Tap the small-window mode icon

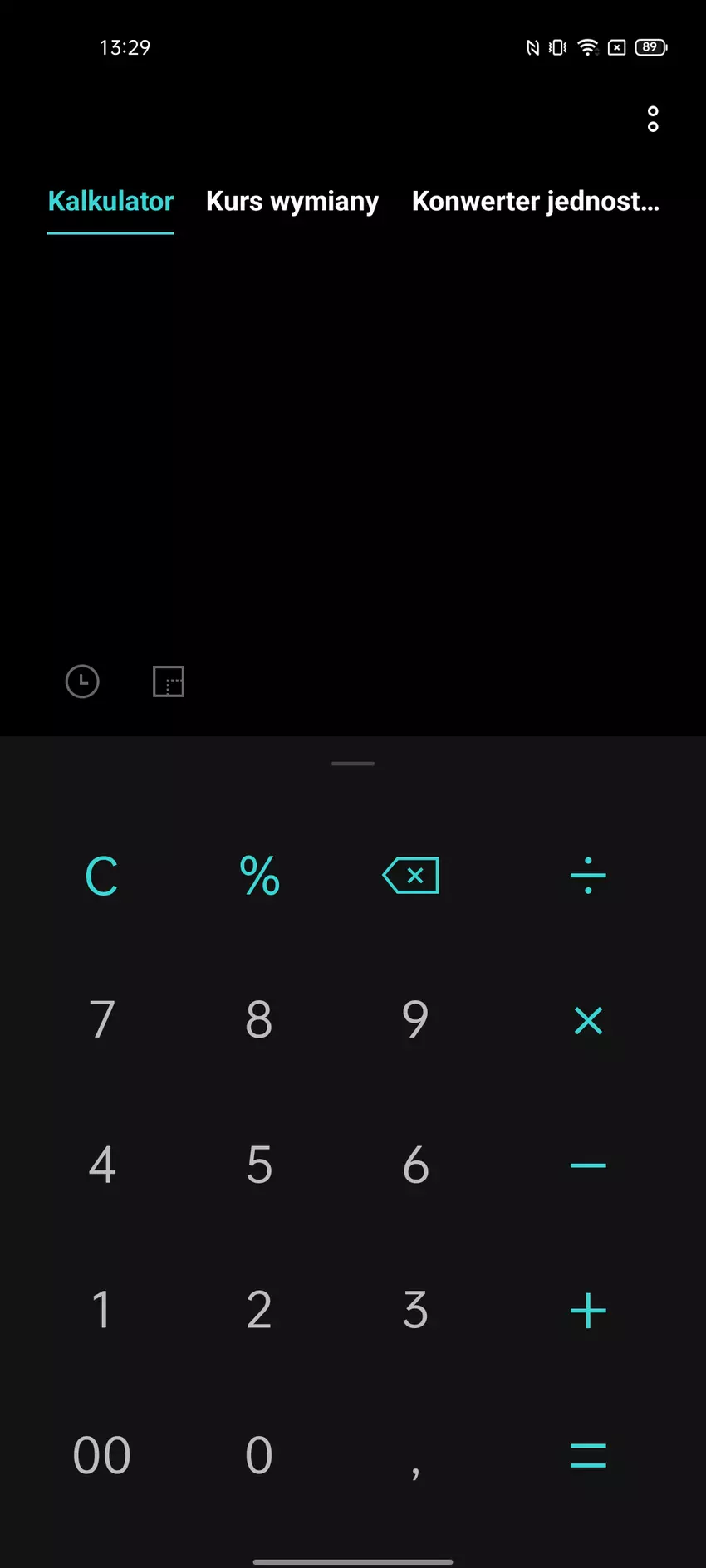(169, 681)
